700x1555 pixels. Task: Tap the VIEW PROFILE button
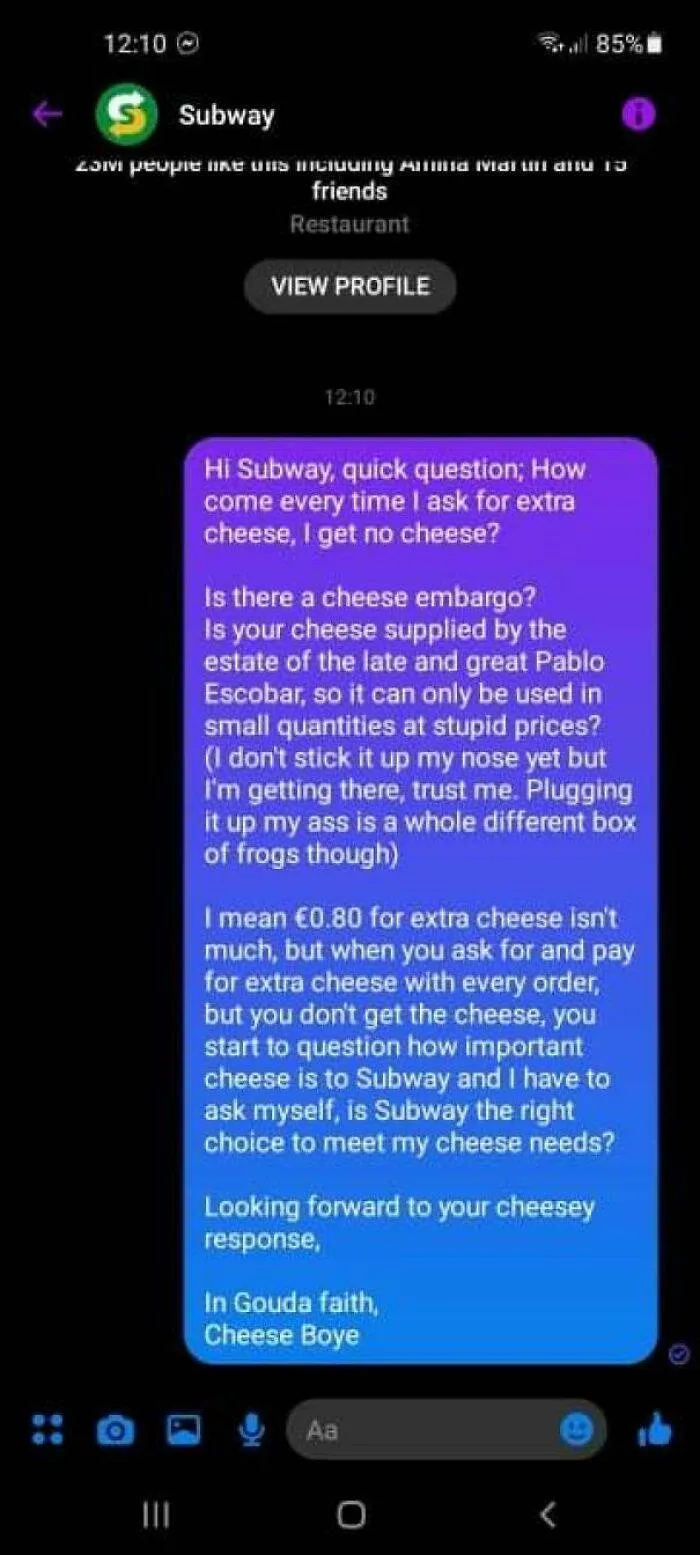point(350,286)
